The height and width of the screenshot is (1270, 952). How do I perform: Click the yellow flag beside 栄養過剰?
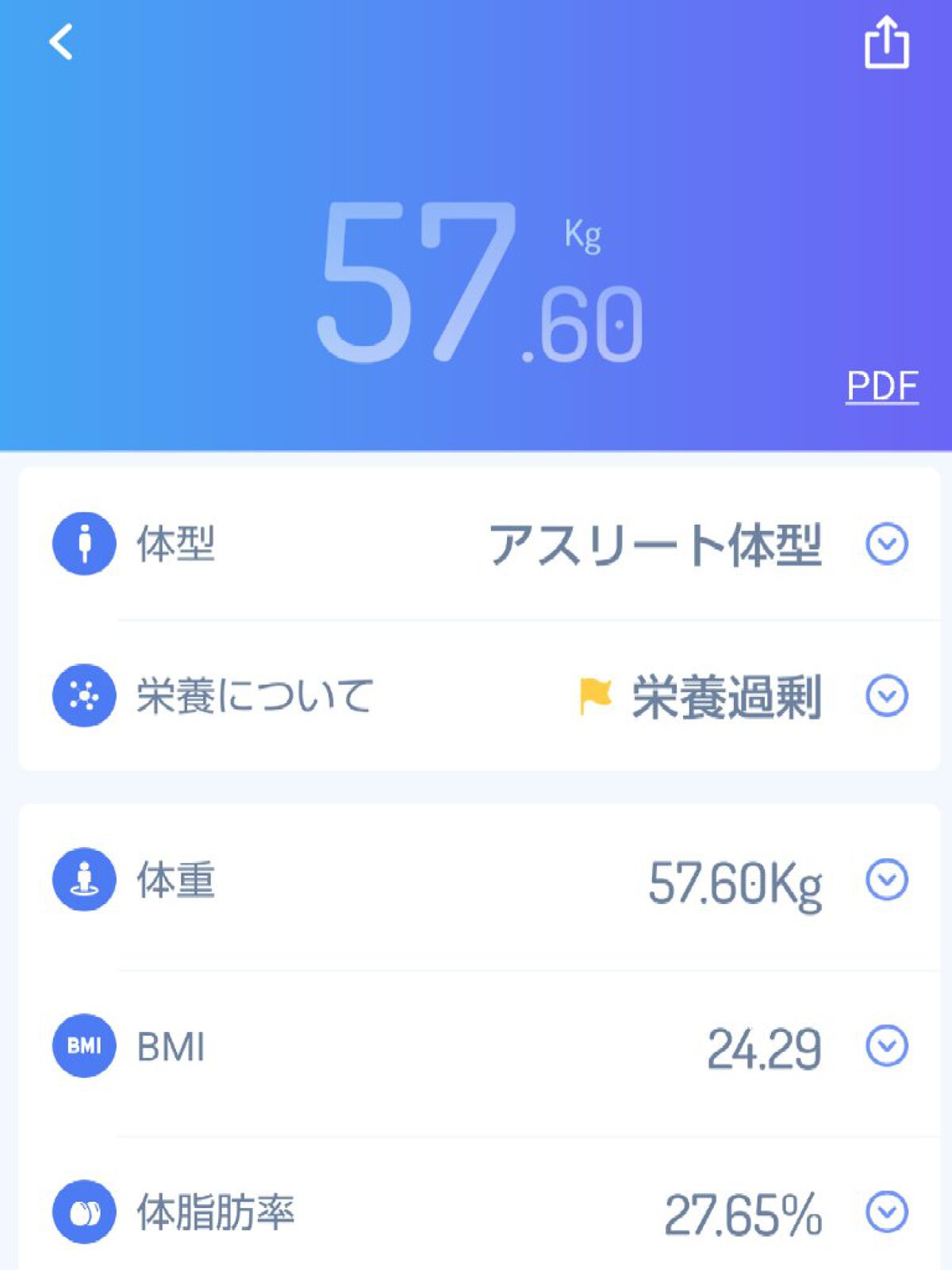point(597,693)
